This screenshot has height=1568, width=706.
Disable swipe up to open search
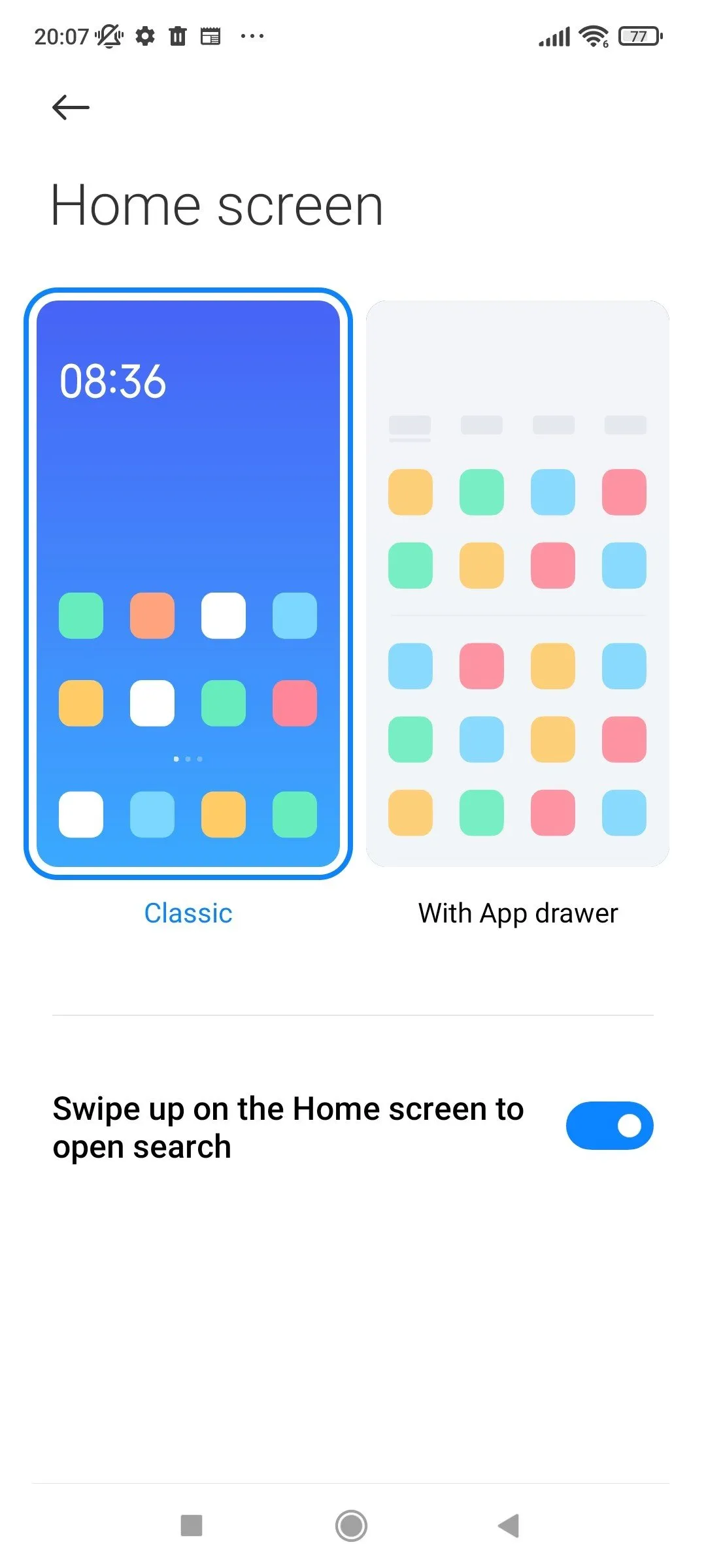click(x=609, y=1126)
